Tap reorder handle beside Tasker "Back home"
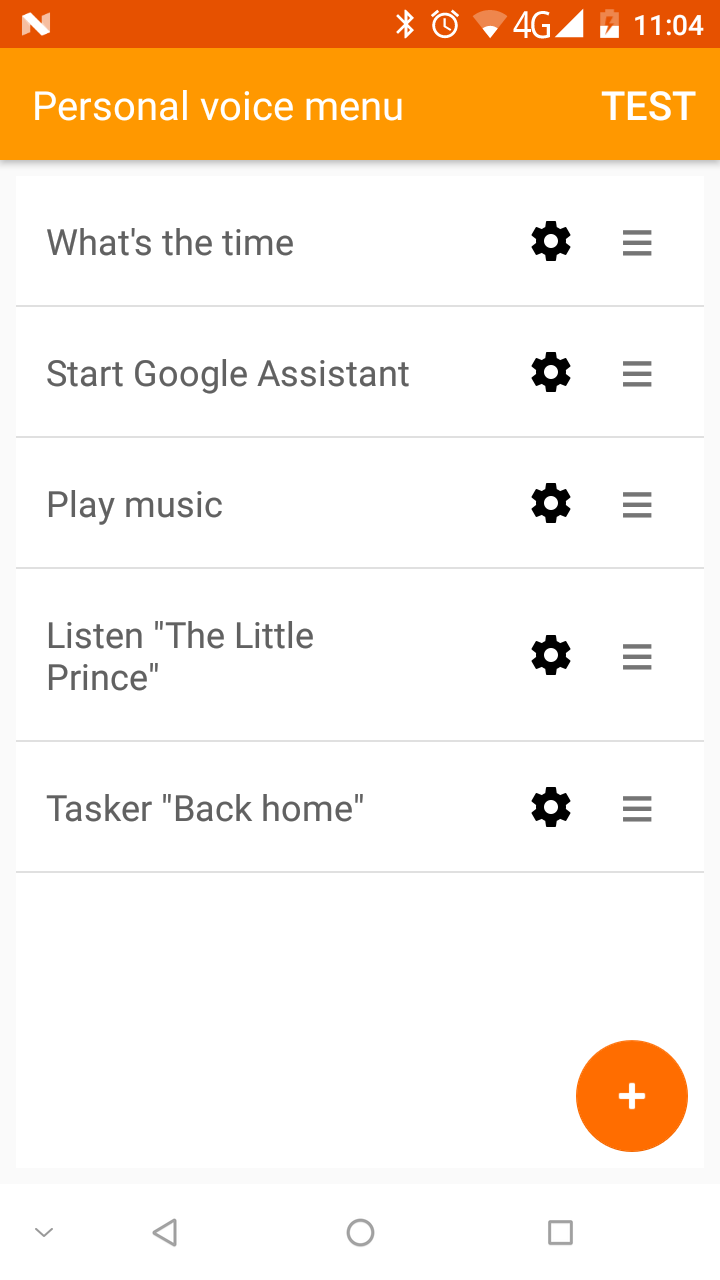 click(637, 808)
